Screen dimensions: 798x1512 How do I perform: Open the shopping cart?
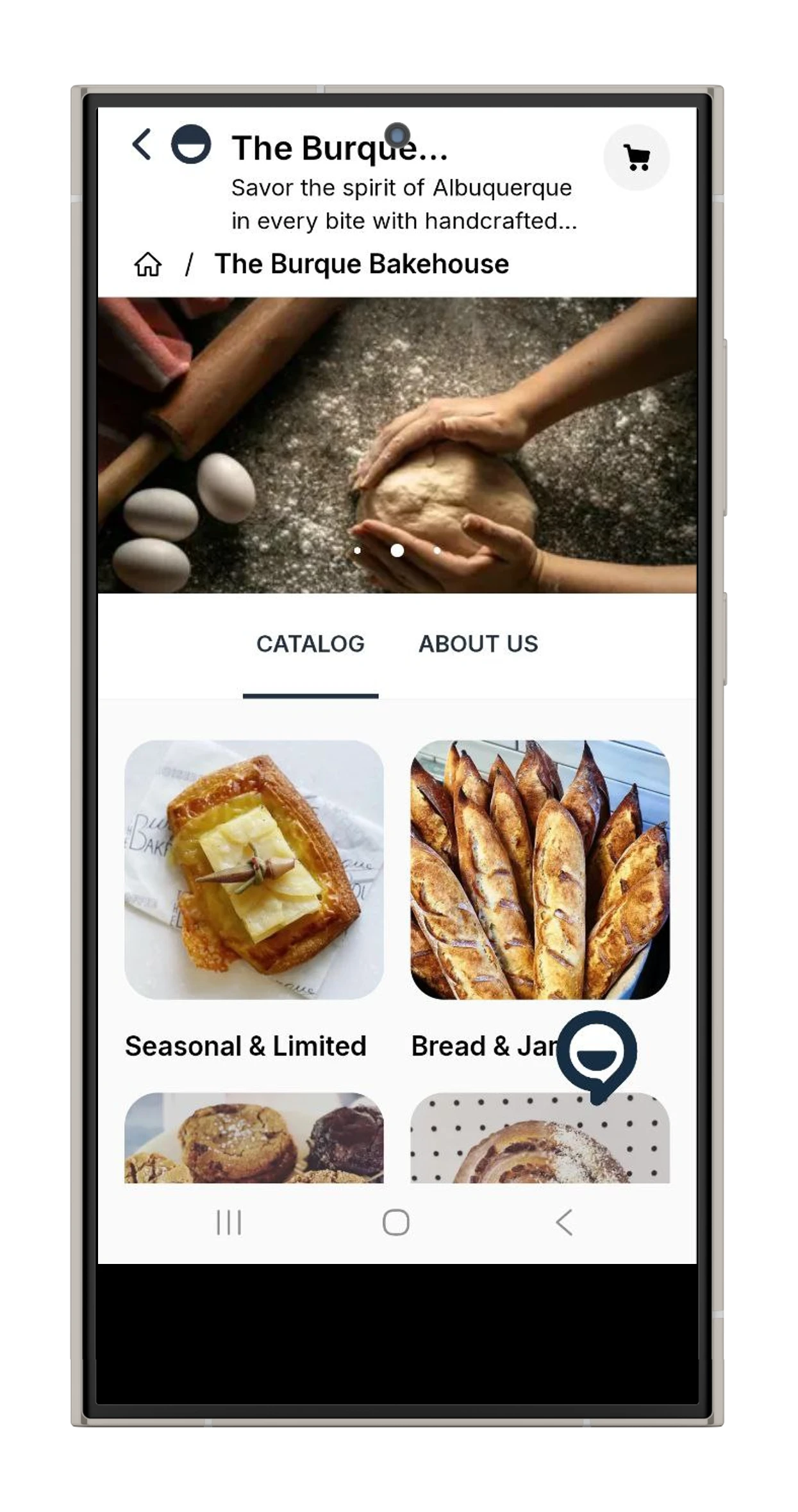coord(636,158)
